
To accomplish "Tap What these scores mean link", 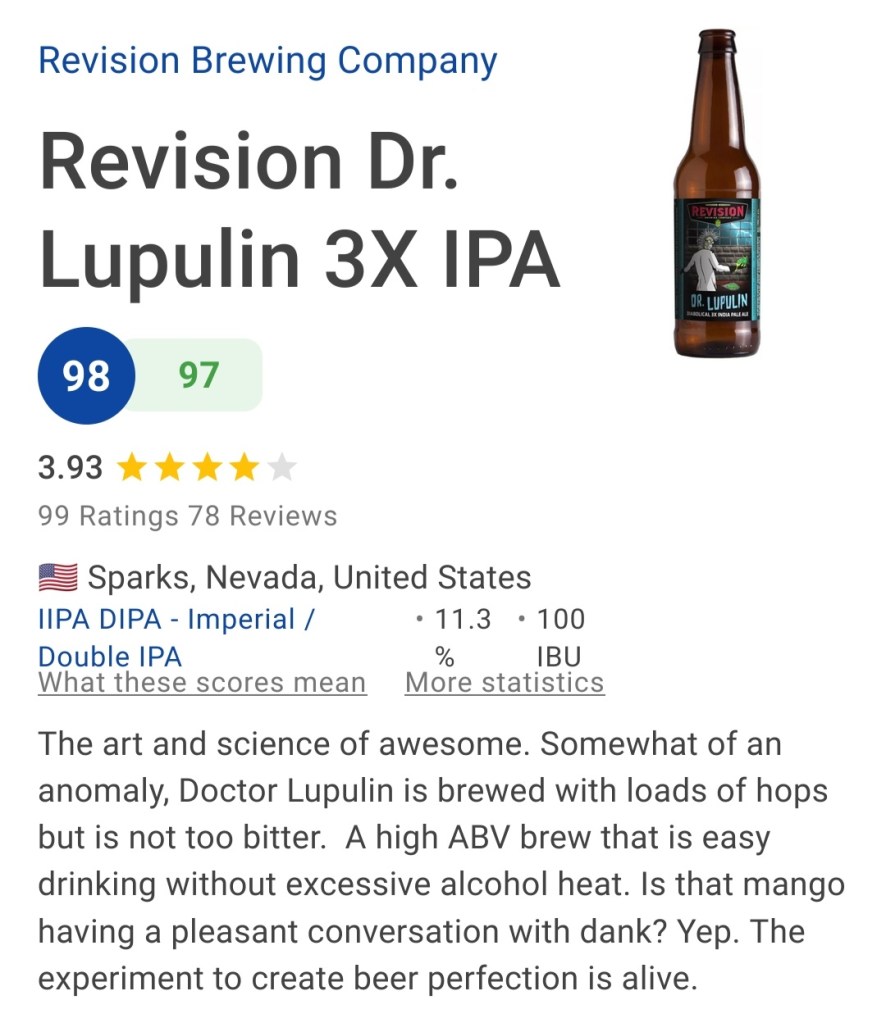I will point(202,683).
